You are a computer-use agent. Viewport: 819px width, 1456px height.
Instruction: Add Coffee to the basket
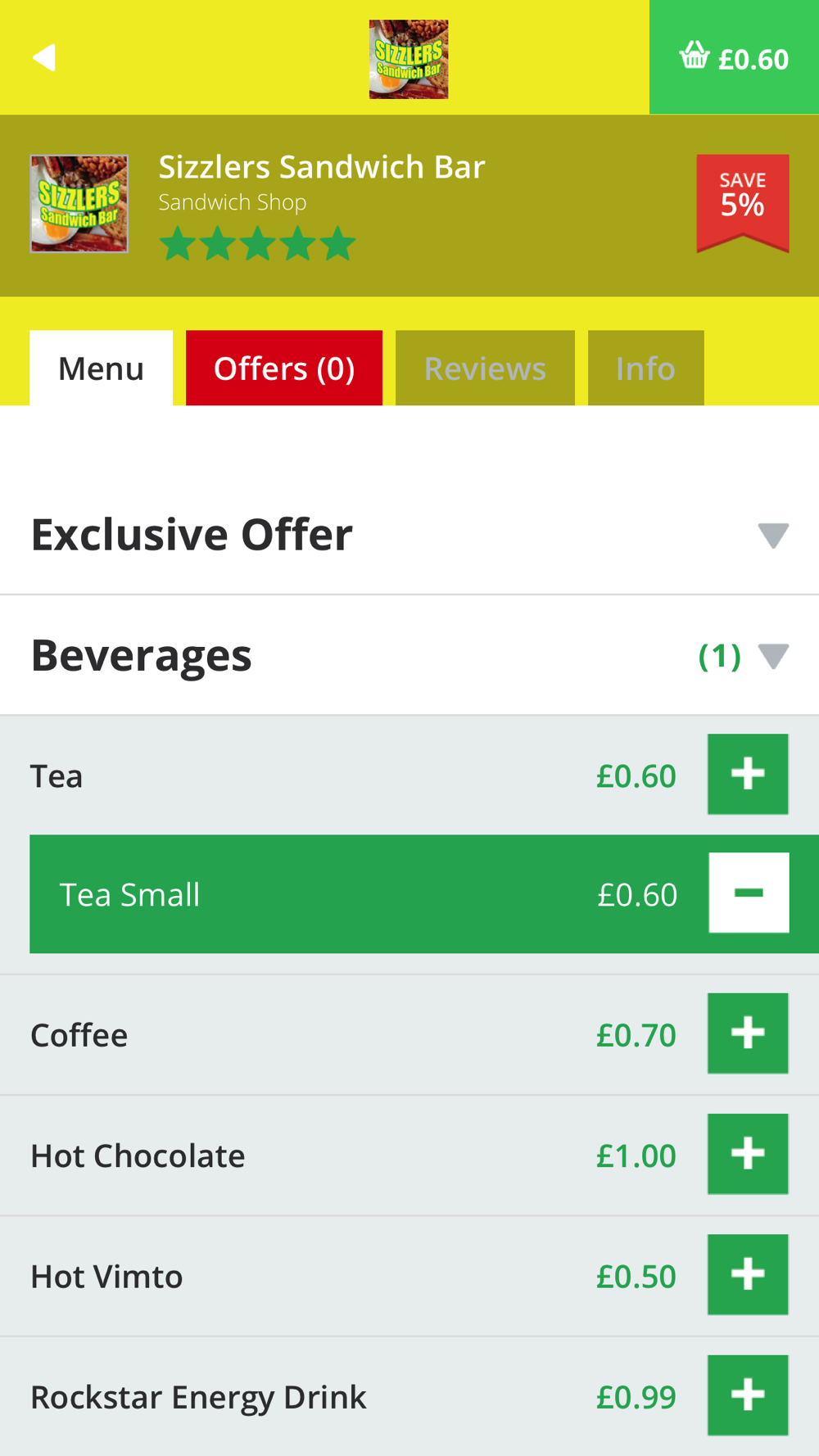click(x=748, y=1033)
